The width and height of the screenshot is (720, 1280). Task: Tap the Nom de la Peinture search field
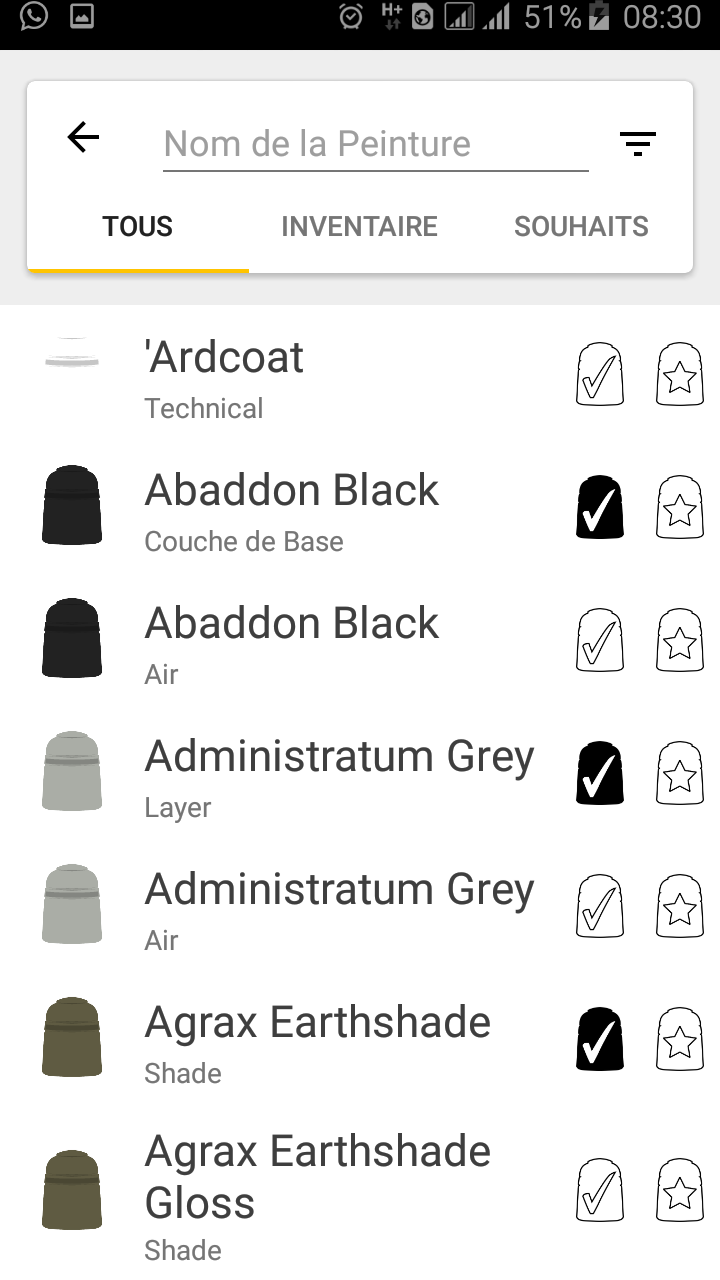coord(376,144)
